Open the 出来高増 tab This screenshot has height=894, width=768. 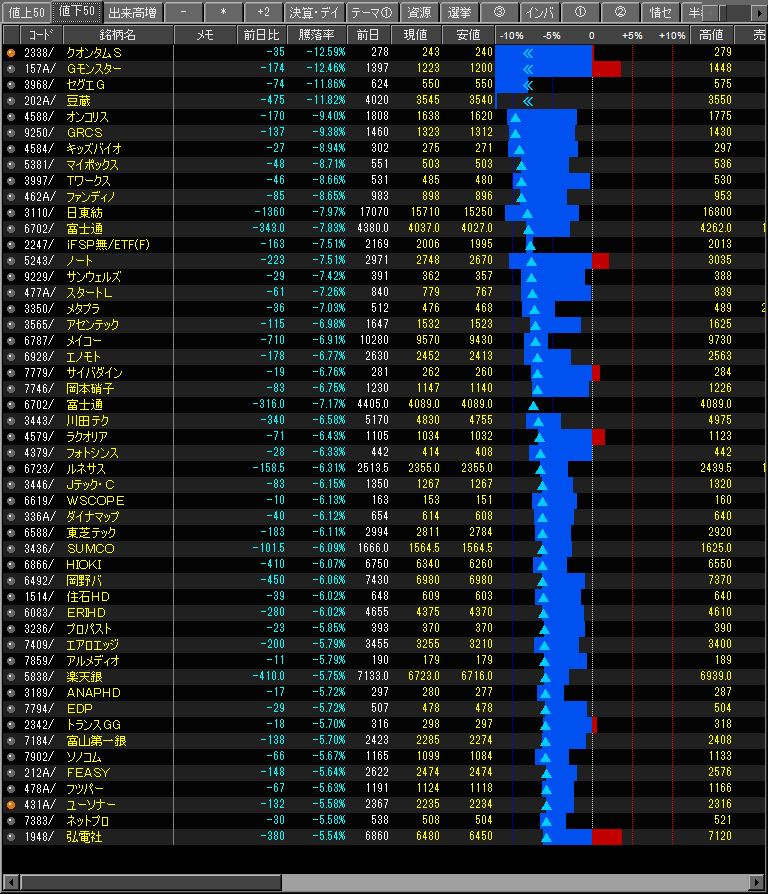pos(131,12)
